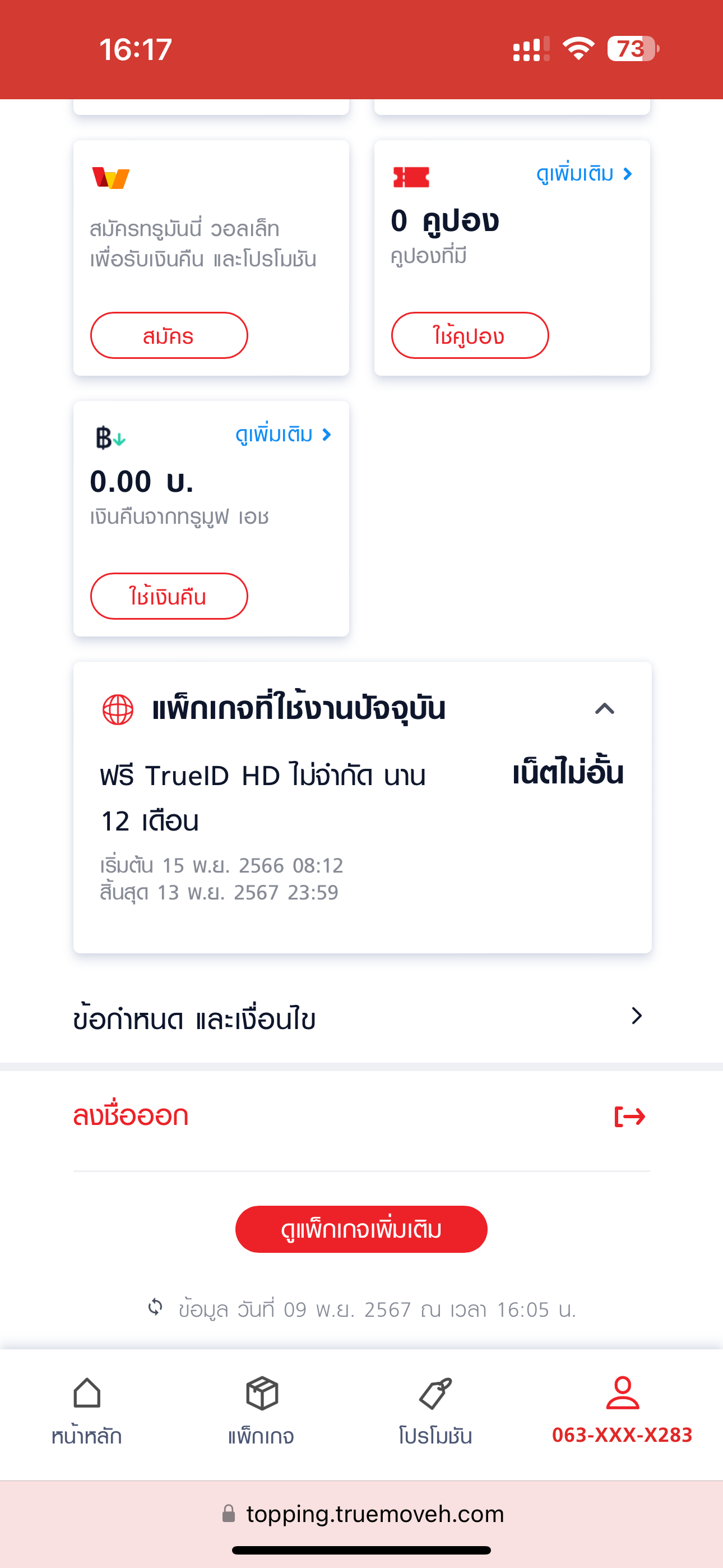
Task: Open ดูเพิ่มเติม link on the coupon card
Action: point(583,175)
